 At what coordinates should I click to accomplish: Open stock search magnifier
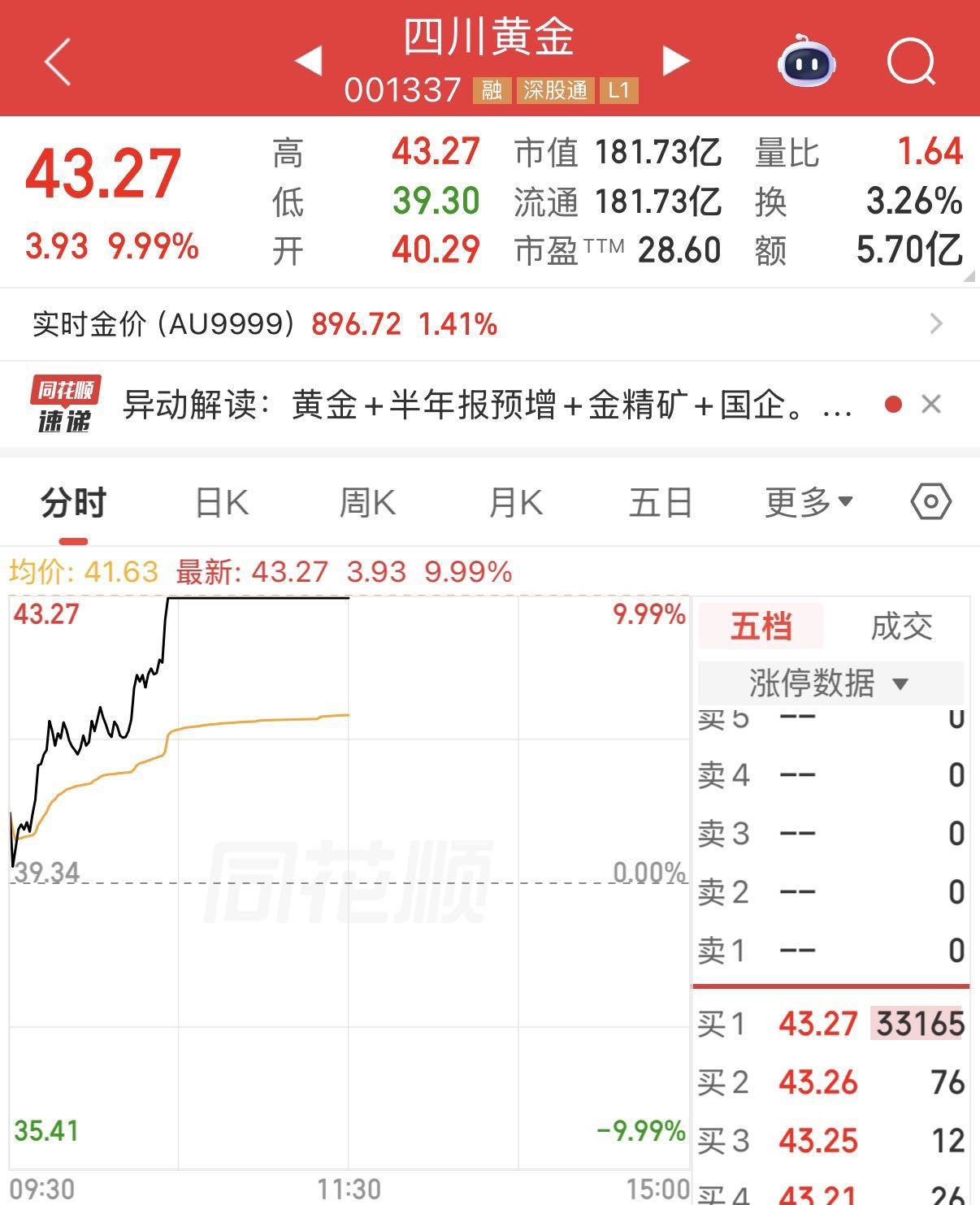coord(912,61)
